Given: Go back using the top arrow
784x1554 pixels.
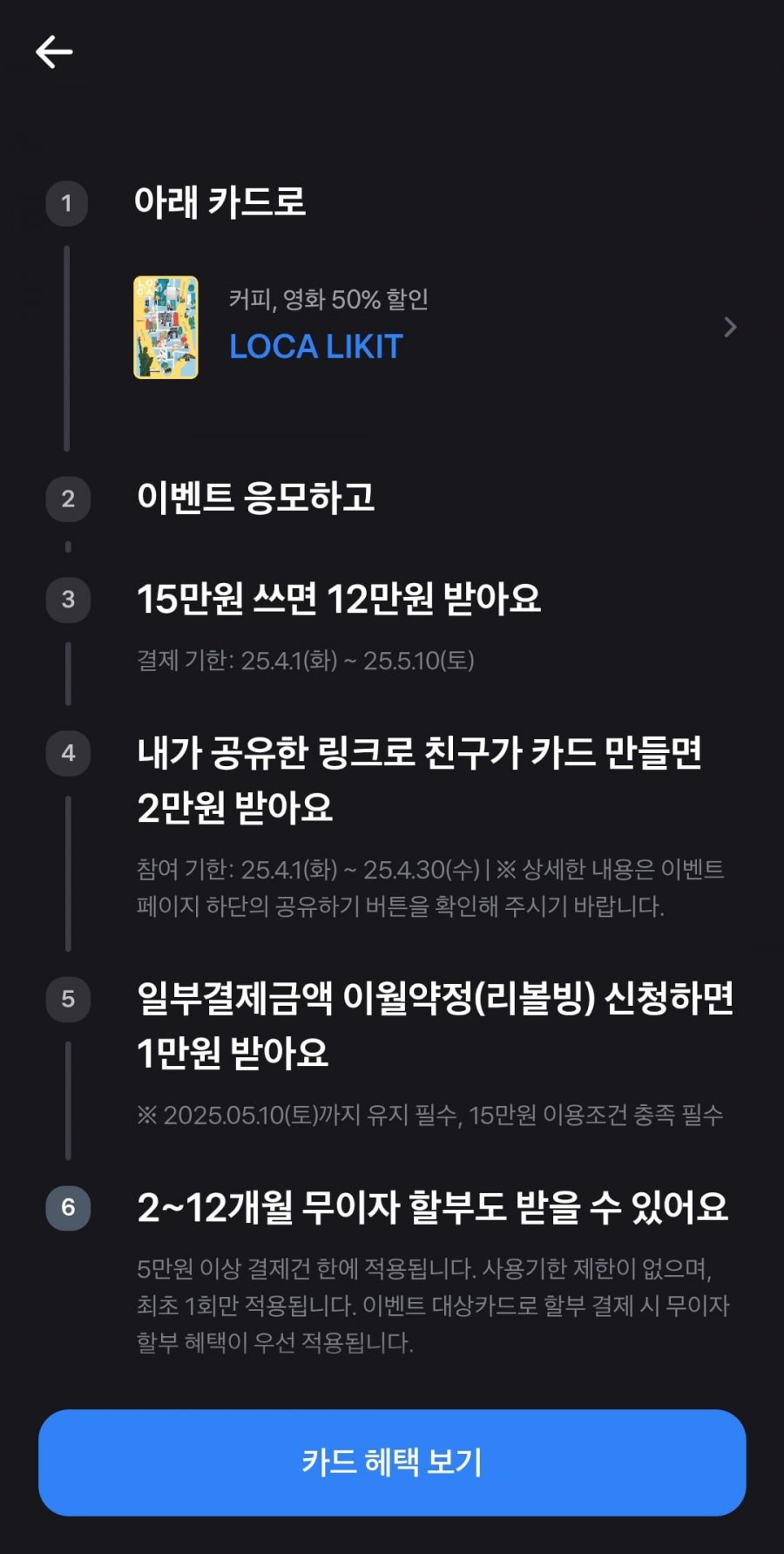Looking at the screenshot, I should [x=54, y=52].
